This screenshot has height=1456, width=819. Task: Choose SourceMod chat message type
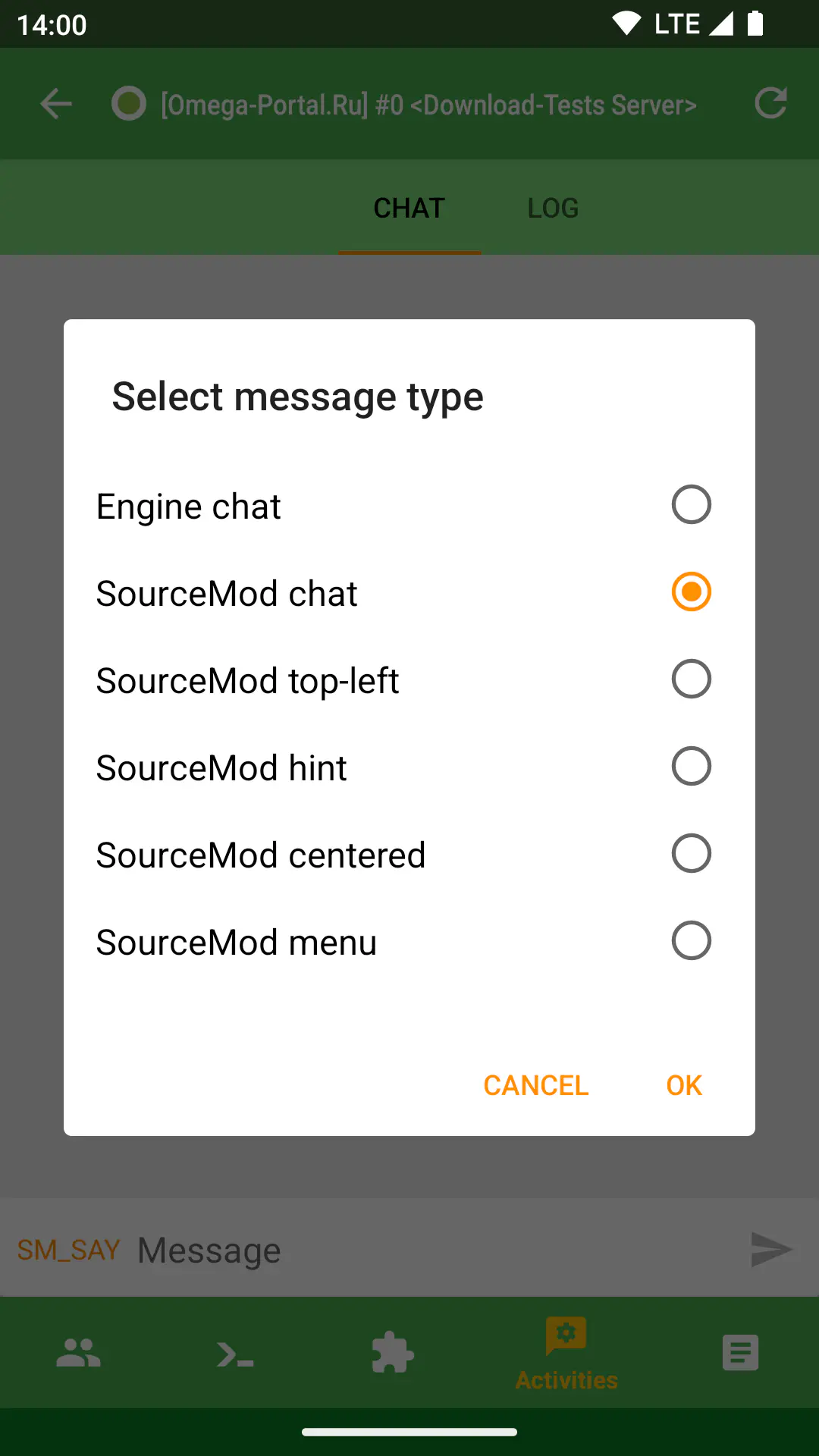(x=409, y=592)
